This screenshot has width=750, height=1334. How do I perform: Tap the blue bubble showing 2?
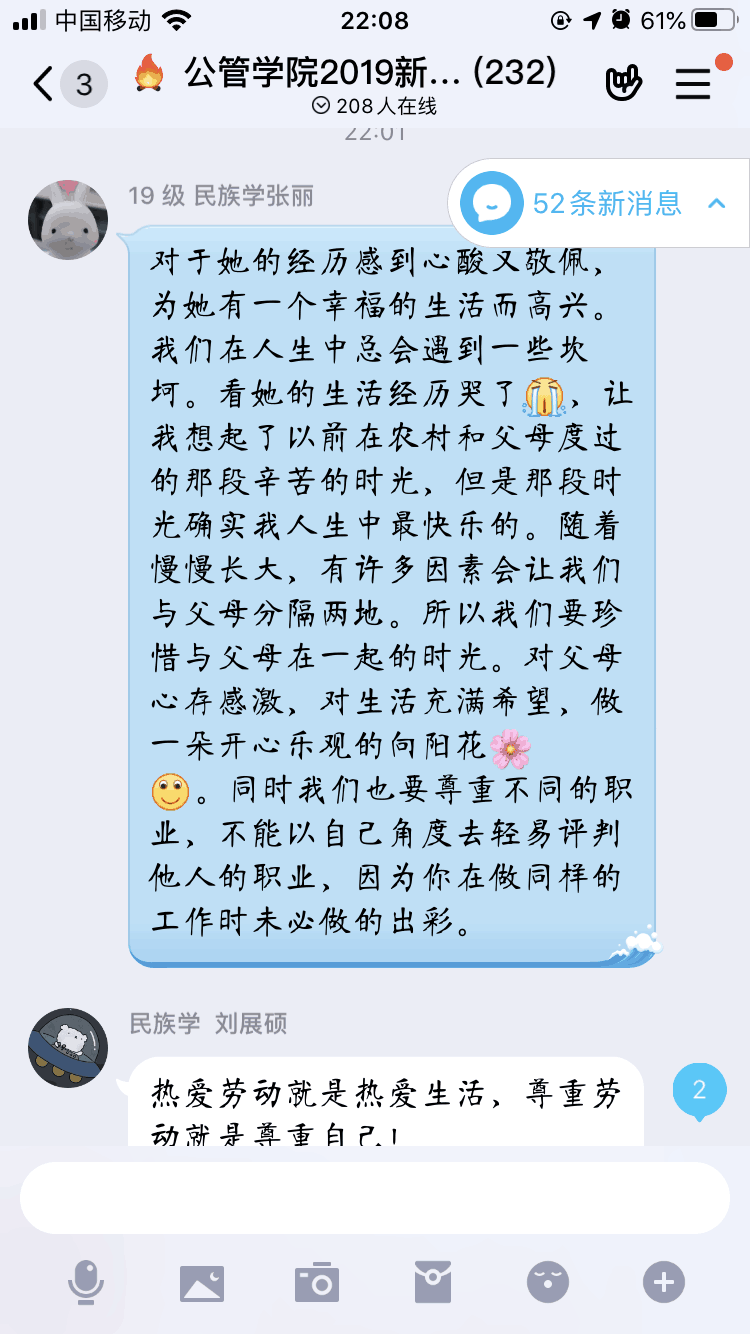click(699, 1090)
